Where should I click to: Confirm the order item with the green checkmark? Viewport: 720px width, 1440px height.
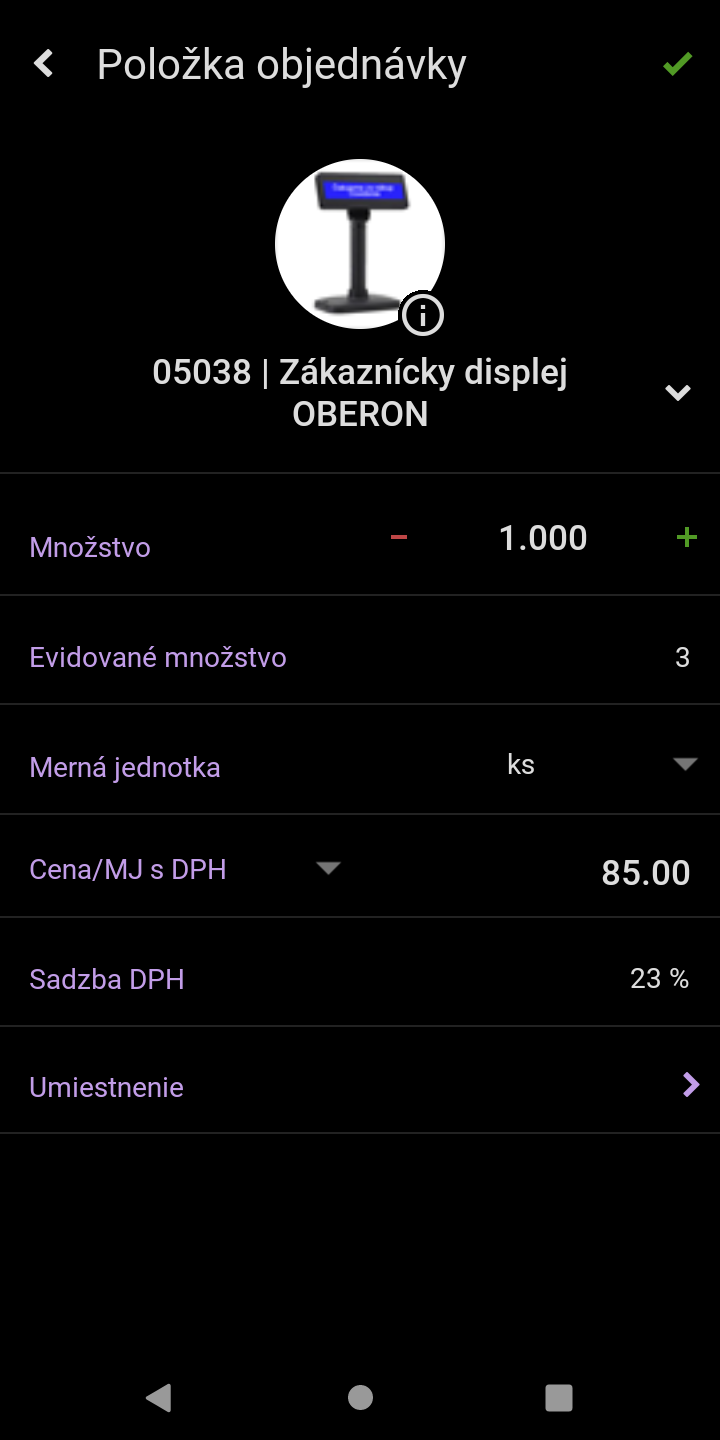[677, 63]
